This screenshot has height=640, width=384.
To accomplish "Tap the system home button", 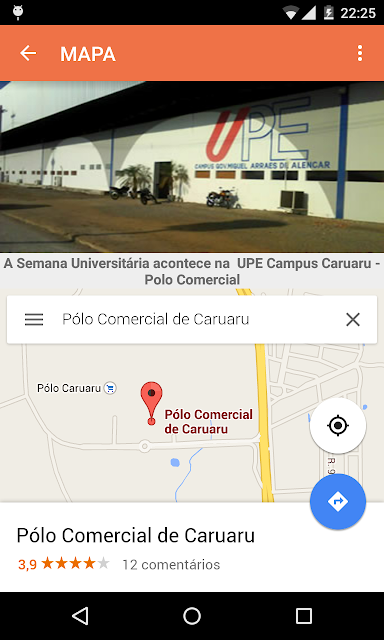I will coord(192,616).
